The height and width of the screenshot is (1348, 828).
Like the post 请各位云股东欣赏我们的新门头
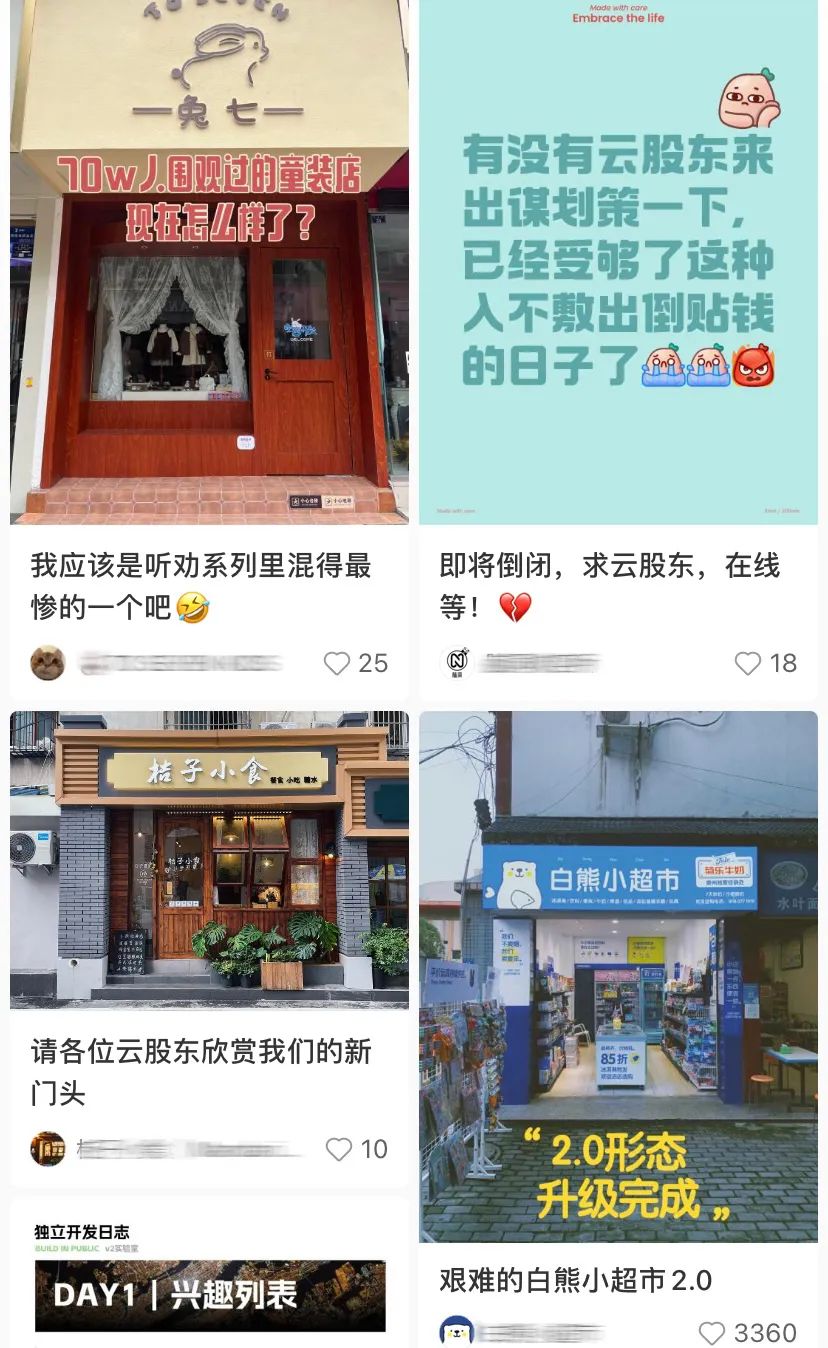pos(339,1149)
